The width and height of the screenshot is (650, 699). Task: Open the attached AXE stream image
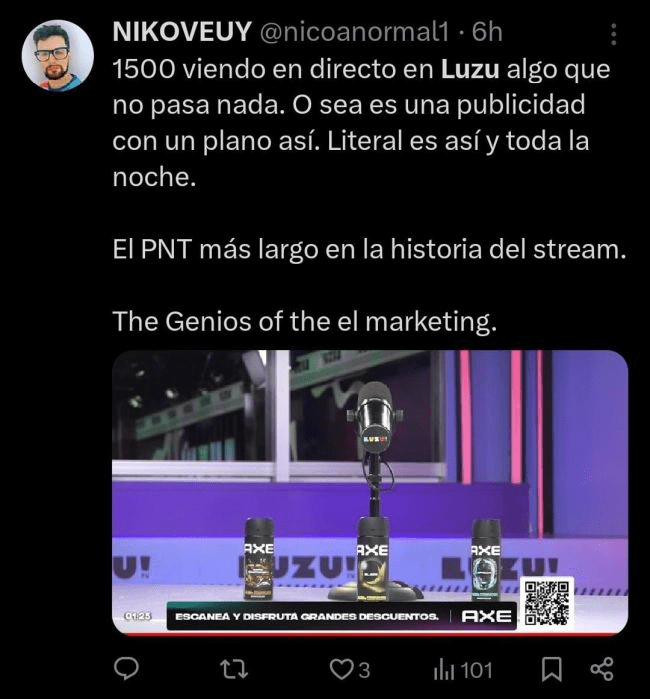coord(369,492)
